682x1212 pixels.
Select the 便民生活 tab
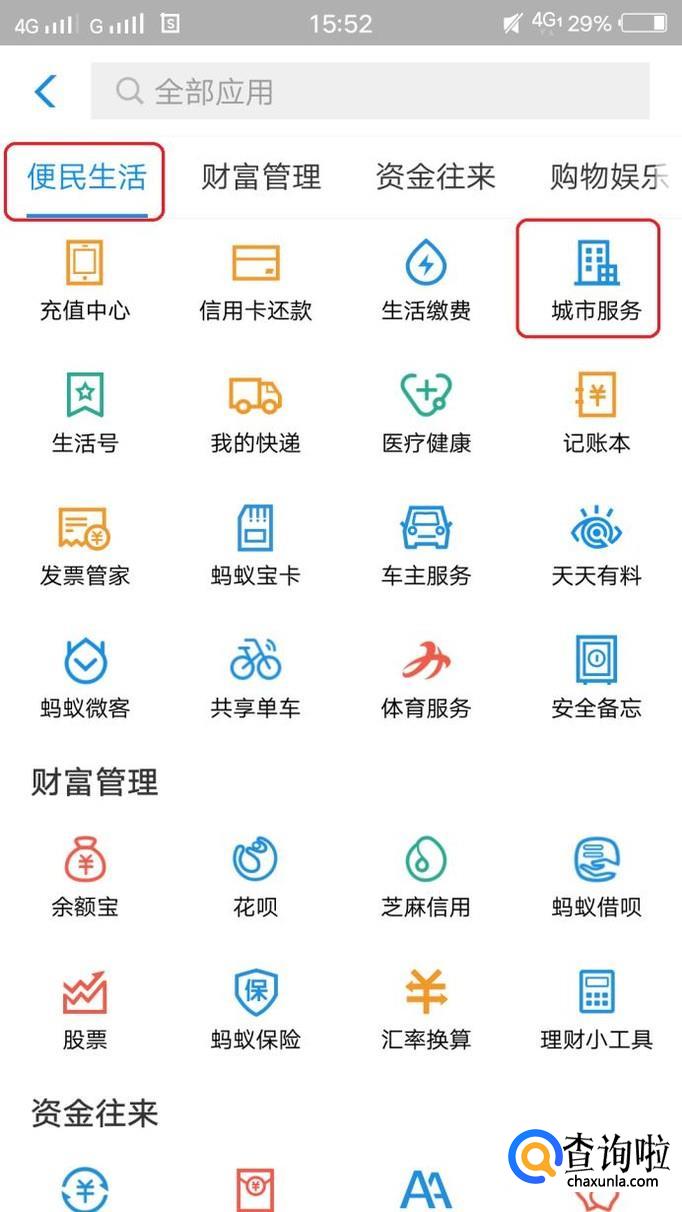[87, 178]
